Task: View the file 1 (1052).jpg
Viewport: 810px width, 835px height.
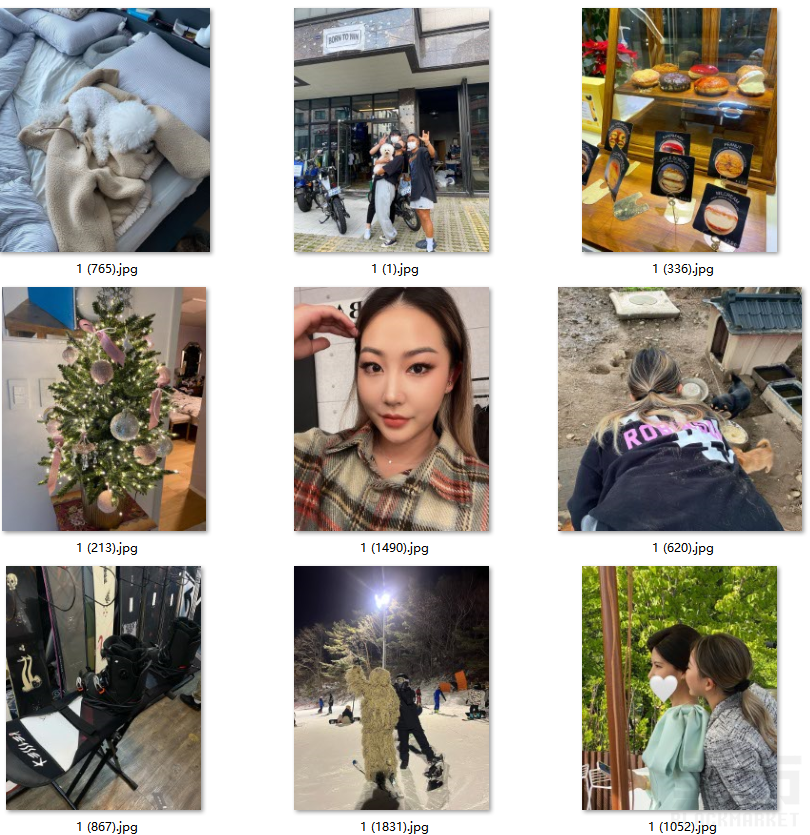Action: (x=680, y=688)
